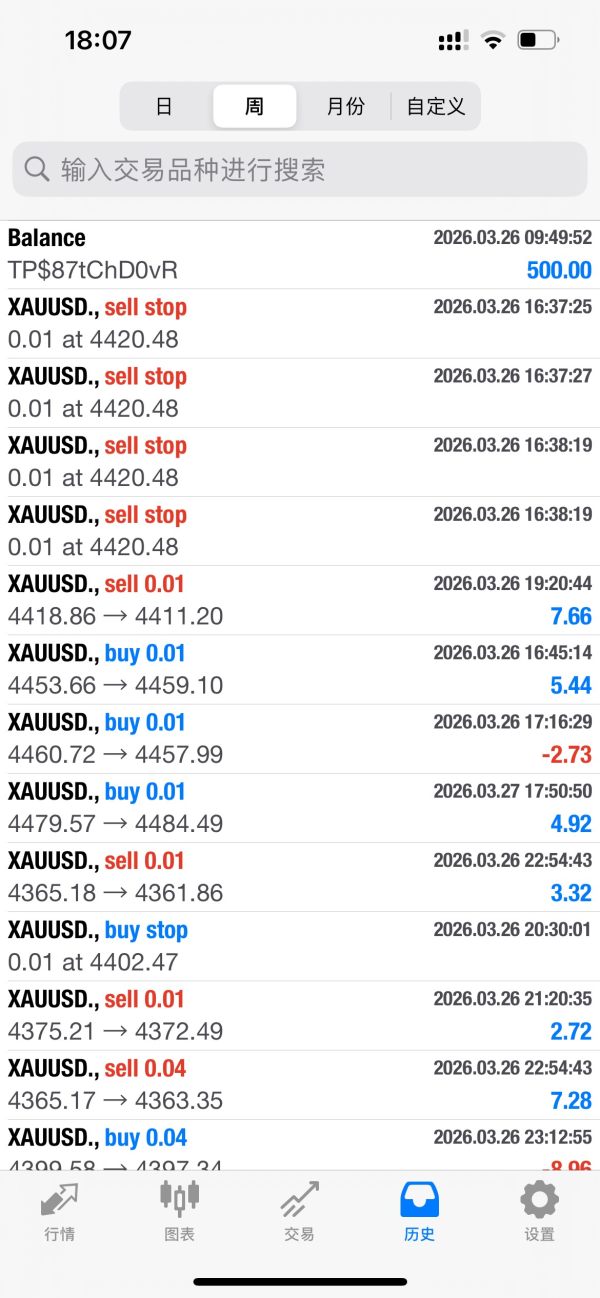600x1298 pixels.
Task: Open the 交易 trade tab
Action: [x=300, y=1210]
